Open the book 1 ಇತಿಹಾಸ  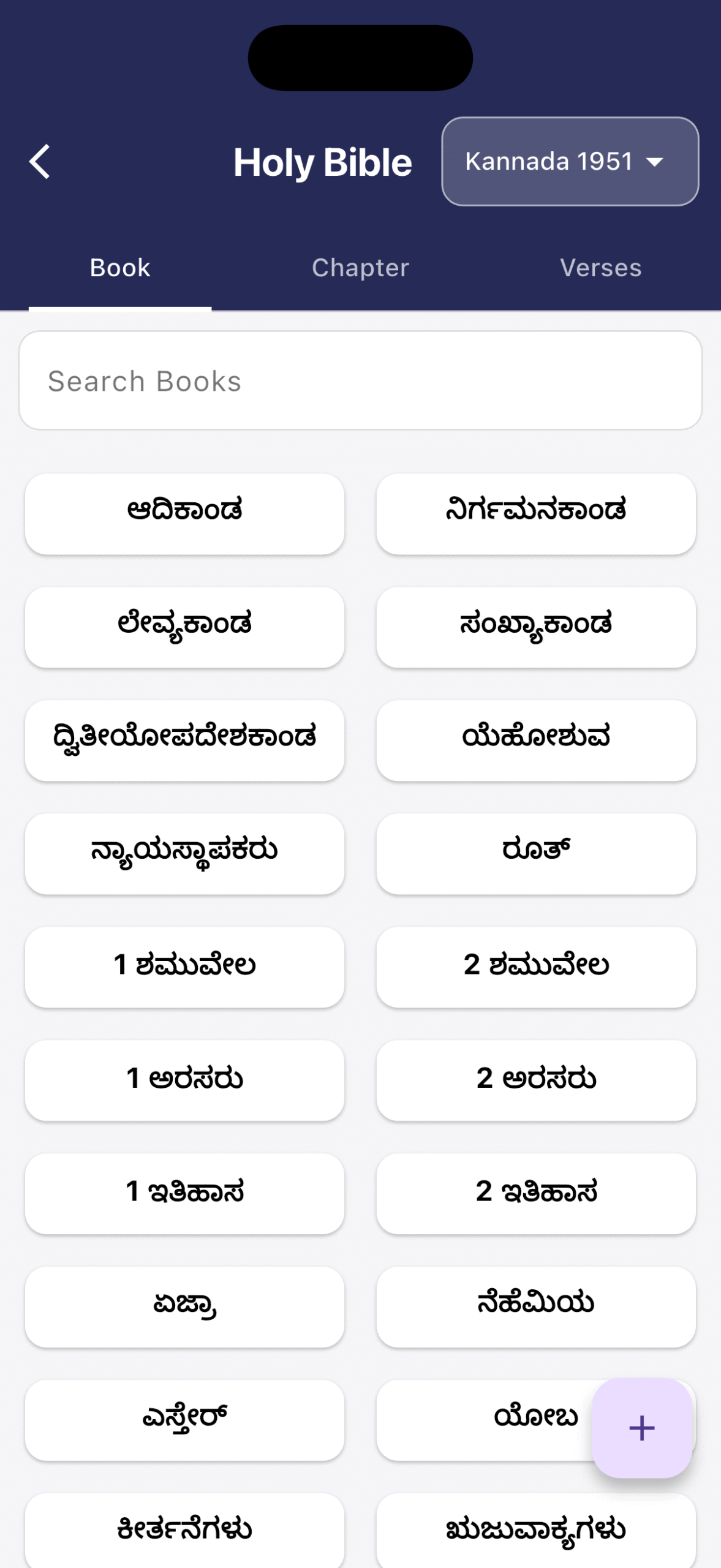click(x=184, y=1193)
